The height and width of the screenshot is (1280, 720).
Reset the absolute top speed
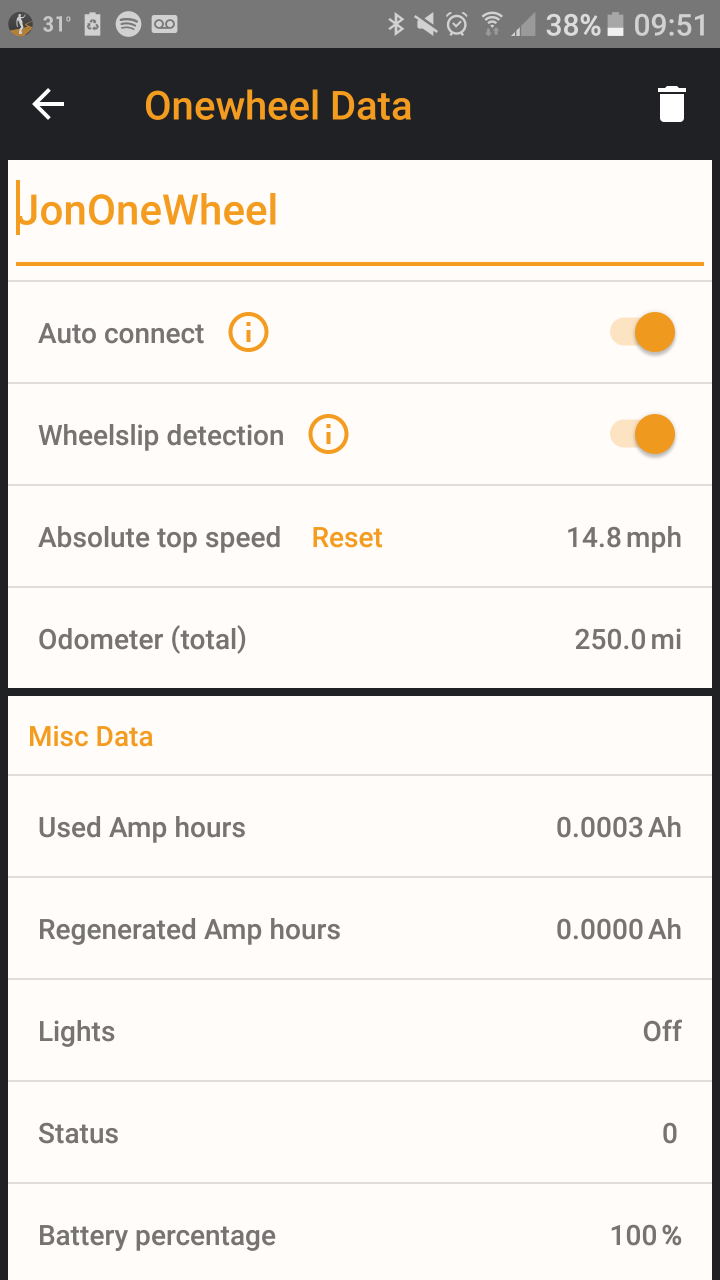click(x=347, y=538)
